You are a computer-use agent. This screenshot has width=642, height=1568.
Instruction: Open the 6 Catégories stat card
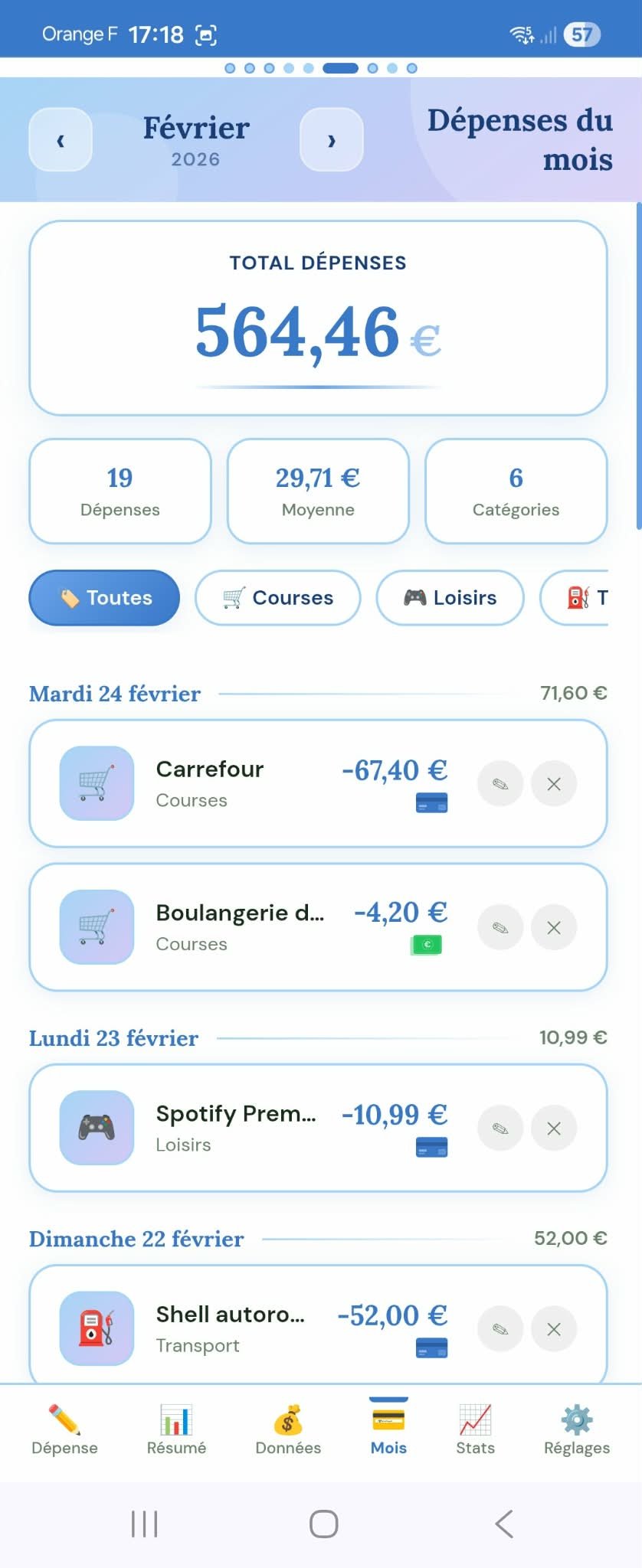click(x=515, y=491)
